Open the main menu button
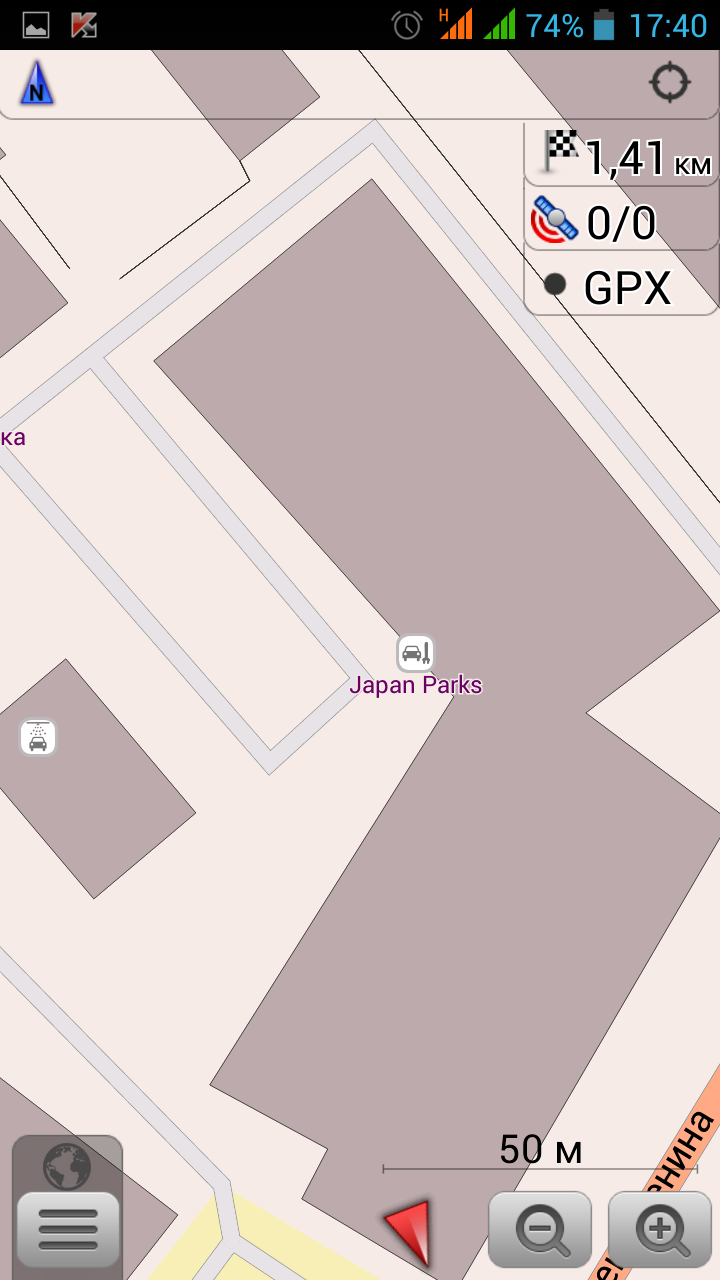Image resolution: width=720 pixels, height=1280 pixels. (68, 1229)
